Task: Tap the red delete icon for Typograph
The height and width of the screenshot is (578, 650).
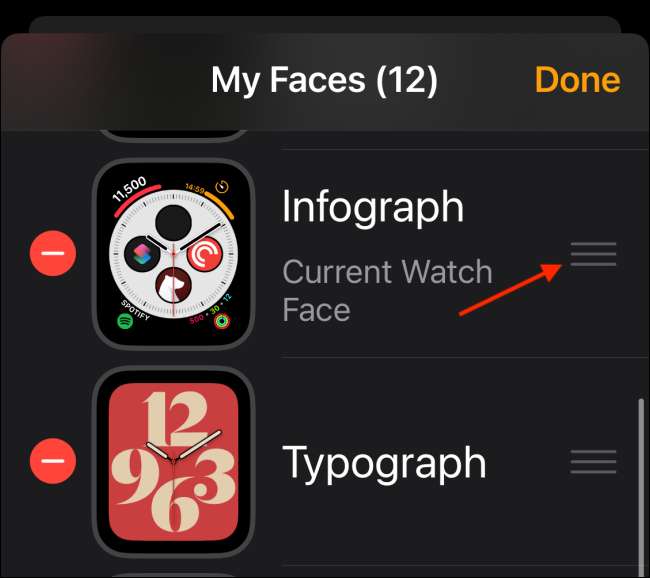Action: tap(53, 461)
